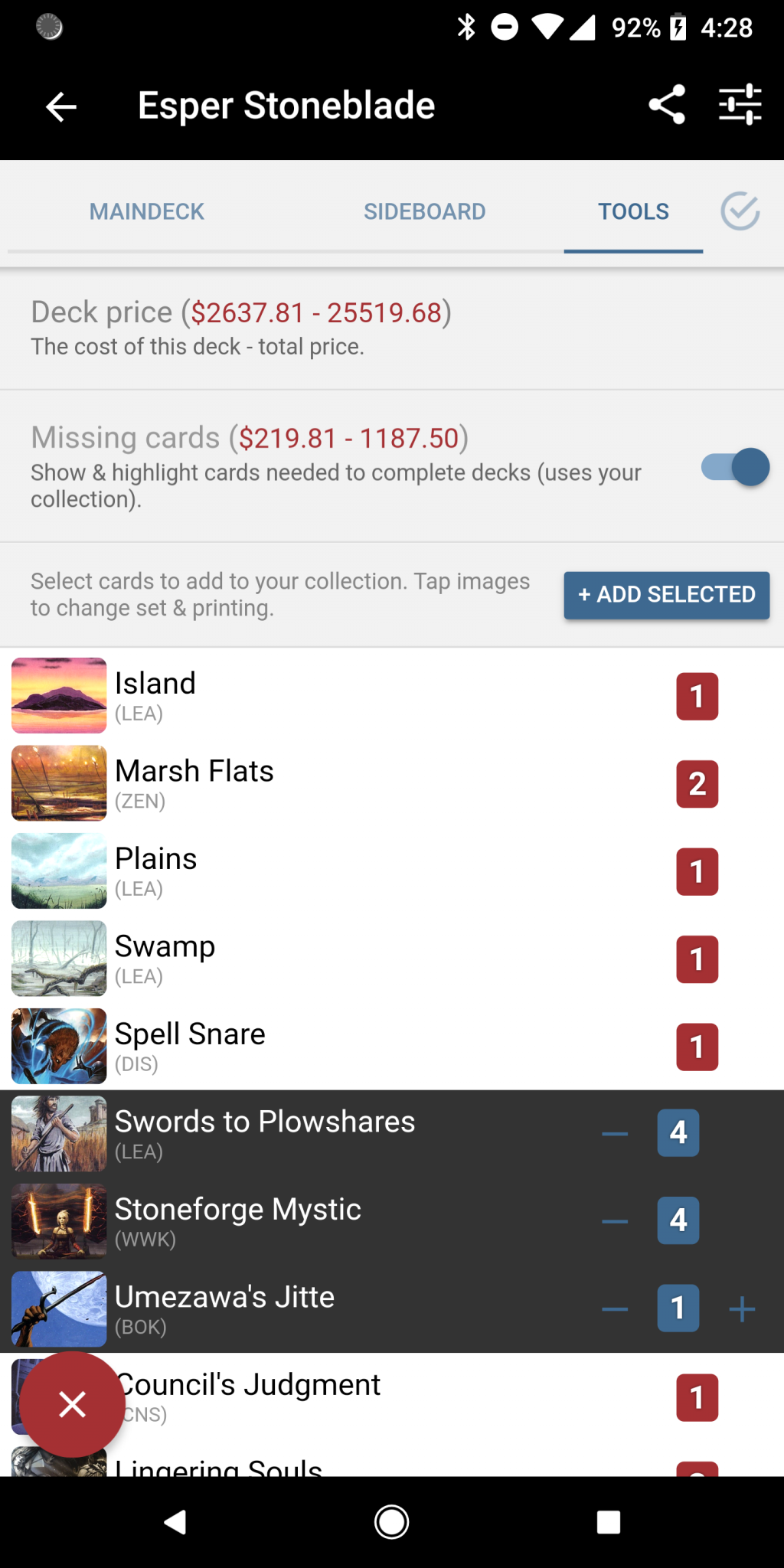
Task: Dismiss with the red X floating button
Action: 73,1403
